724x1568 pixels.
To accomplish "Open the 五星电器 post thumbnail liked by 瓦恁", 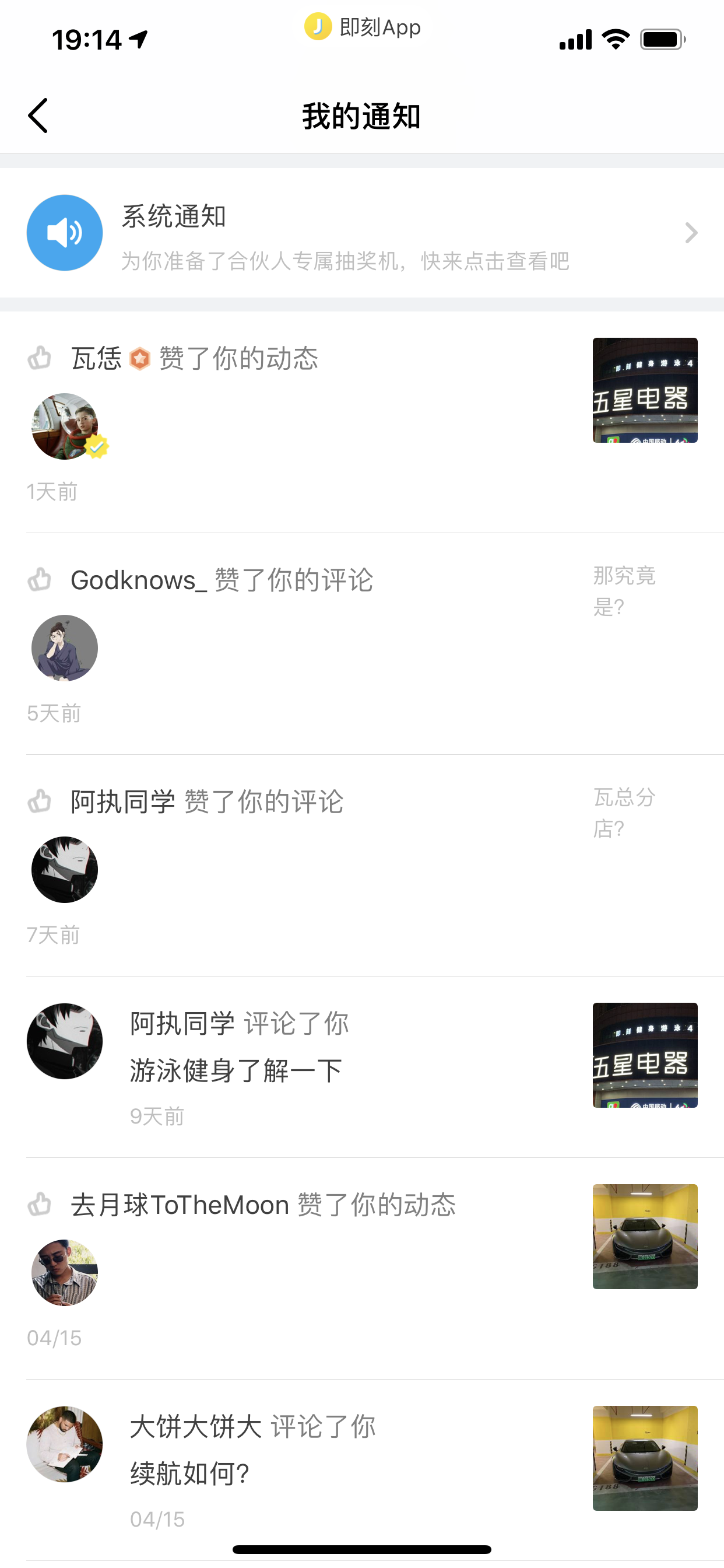I will [644, 390].
